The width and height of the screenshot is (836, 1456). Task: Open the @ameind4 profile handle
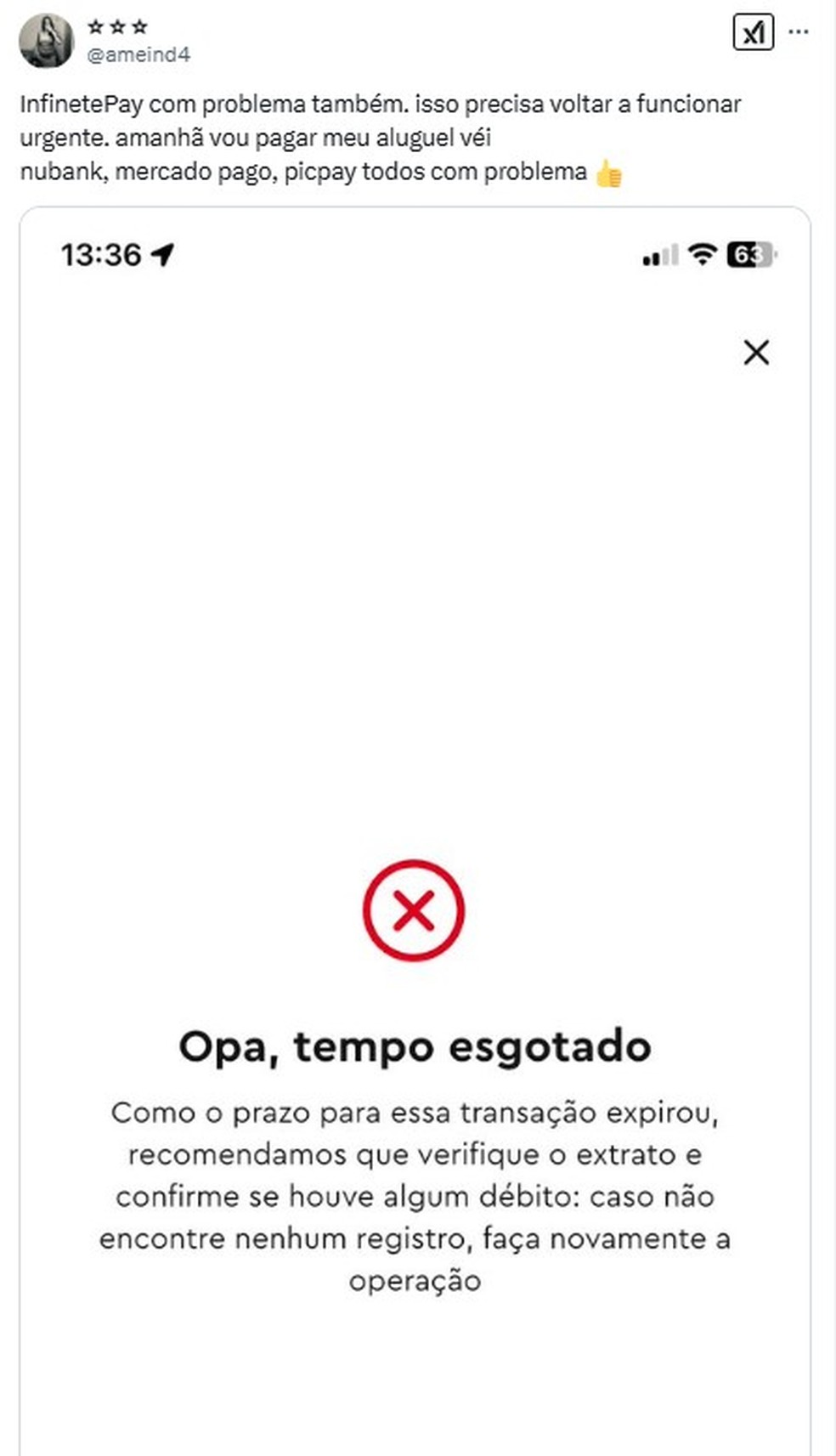(x=138, y=55)
